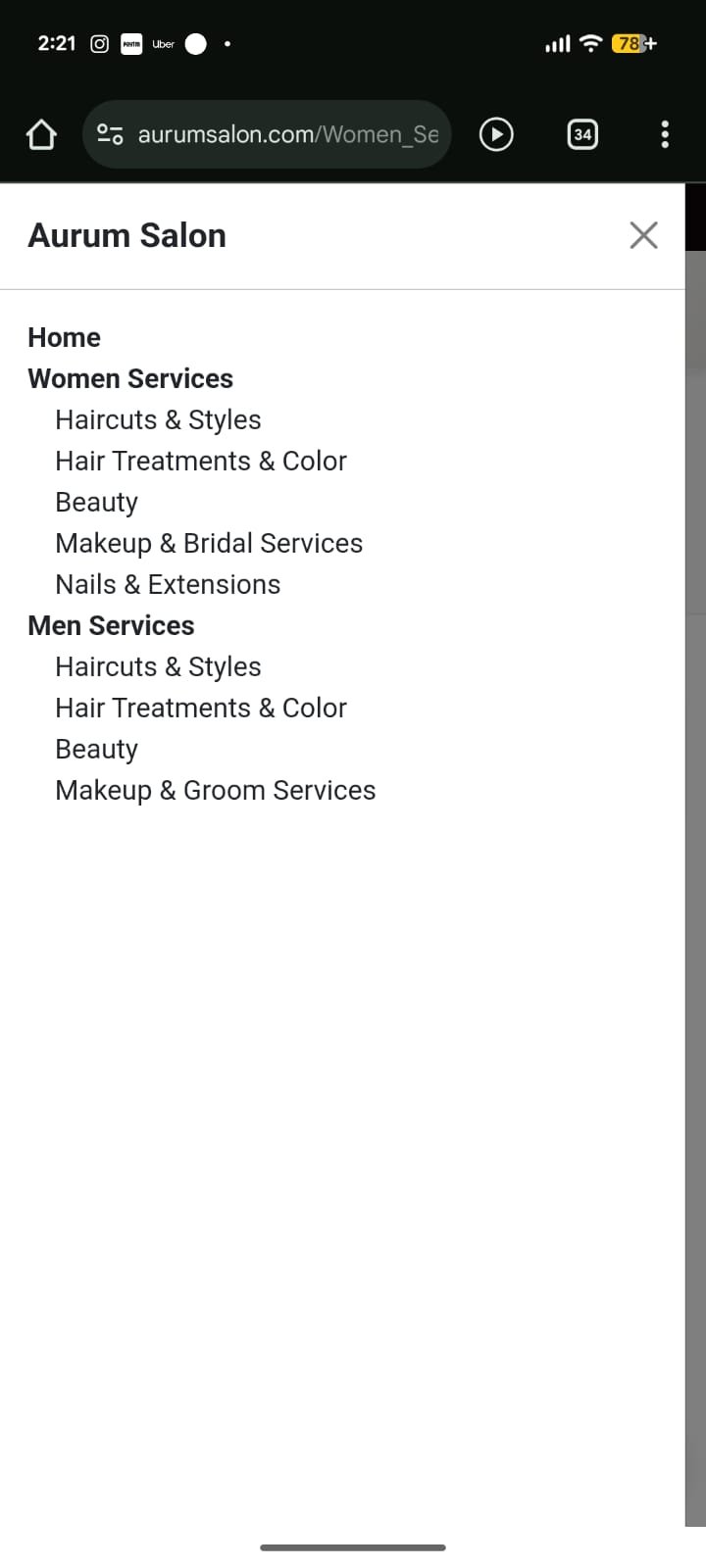Screen dimensions: 706x1568
Task: Open Haircuts & Styles under Men Services
Action: click(158, 666)
